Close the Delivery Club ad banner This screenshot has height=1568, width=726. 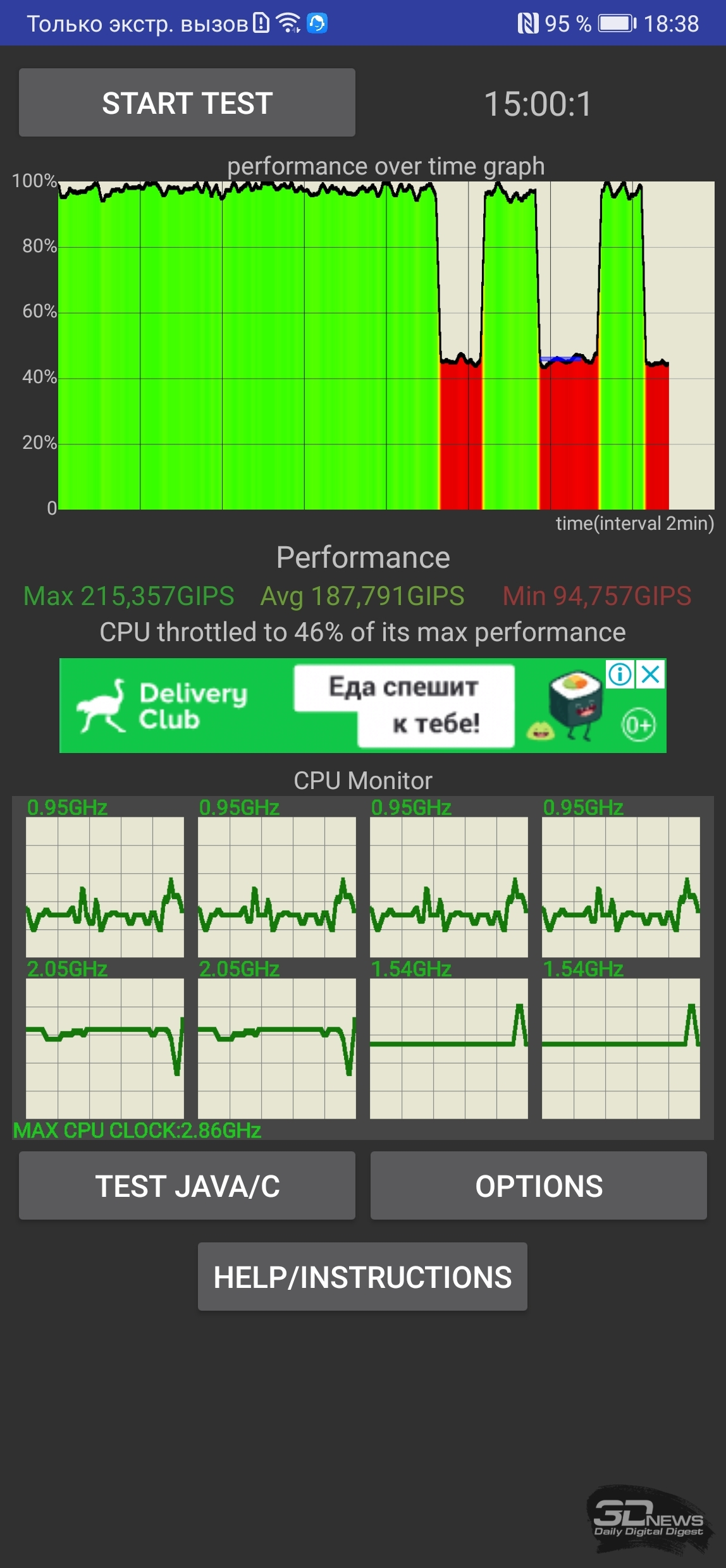coord(651,675)
